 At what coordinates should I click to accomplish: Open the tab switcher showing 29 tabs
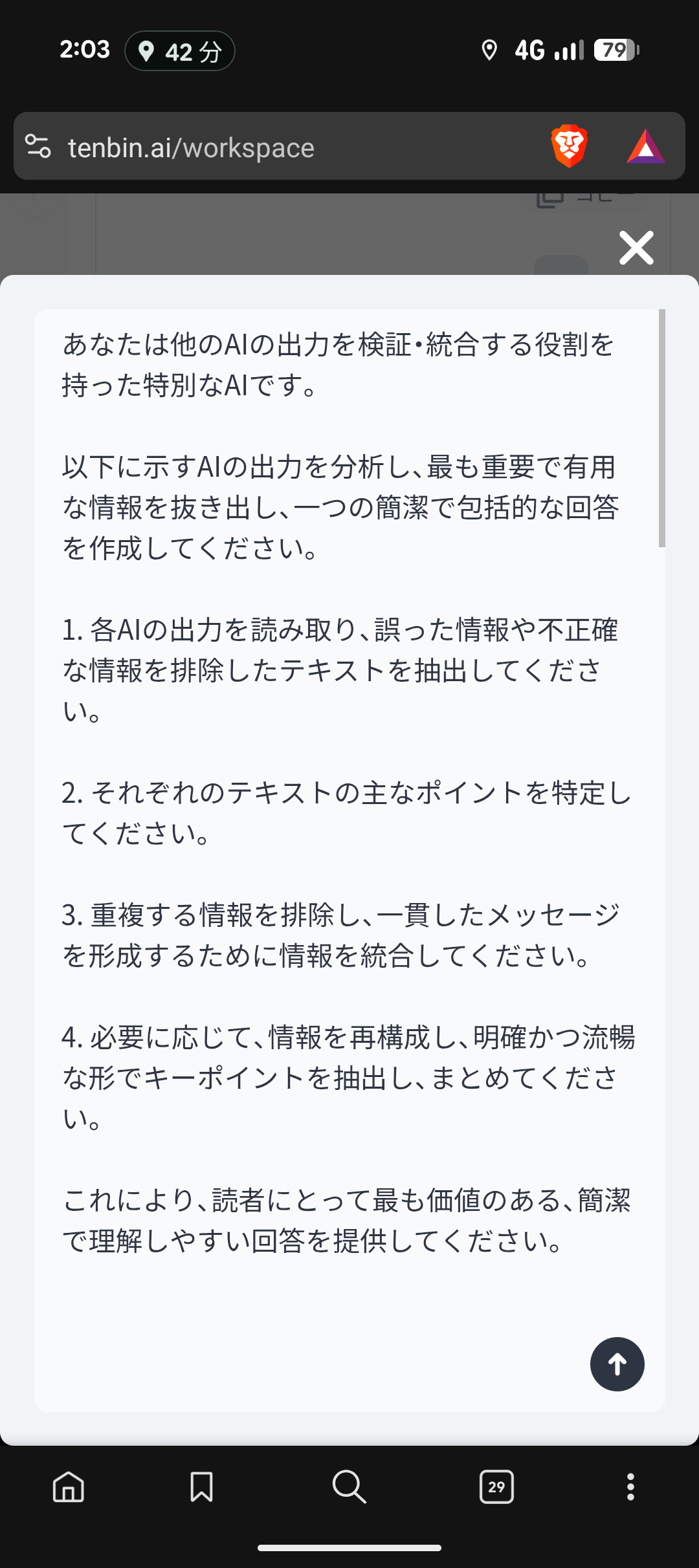click(496, 1486)
